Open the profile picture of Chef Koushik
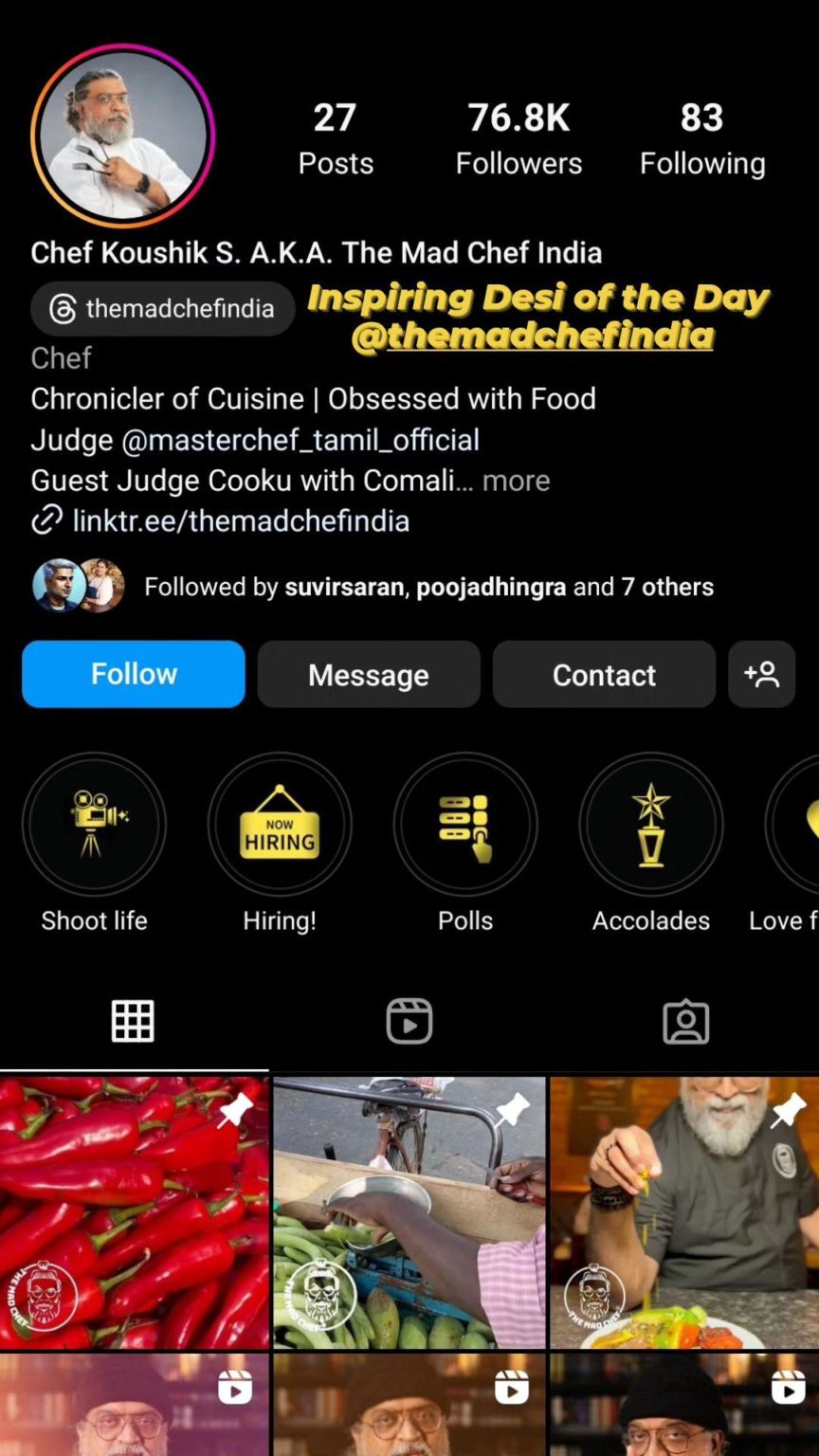 (123, 136)
